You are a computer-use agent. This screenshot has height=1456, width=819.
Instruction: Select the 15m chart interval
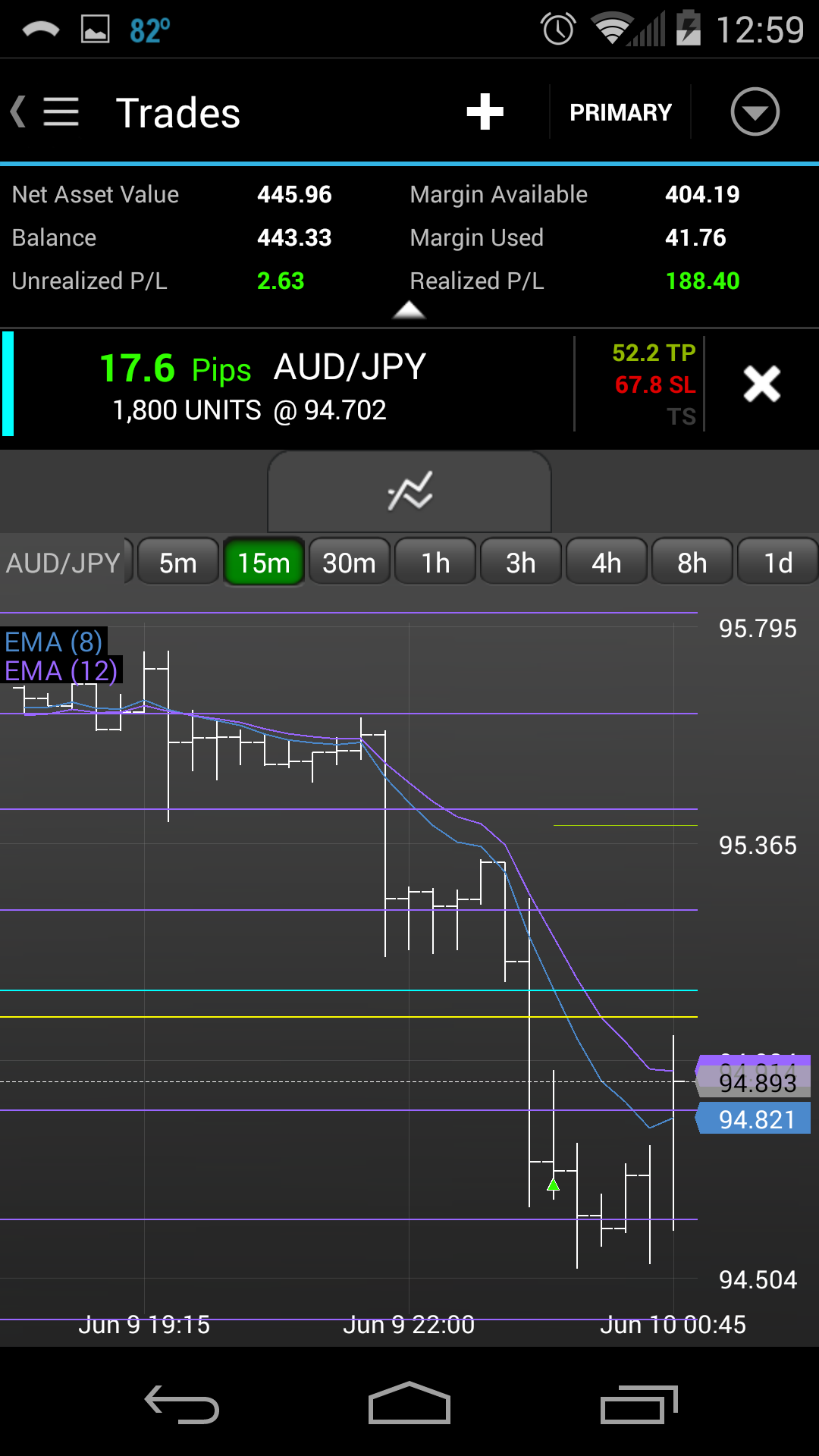point(264,563)
